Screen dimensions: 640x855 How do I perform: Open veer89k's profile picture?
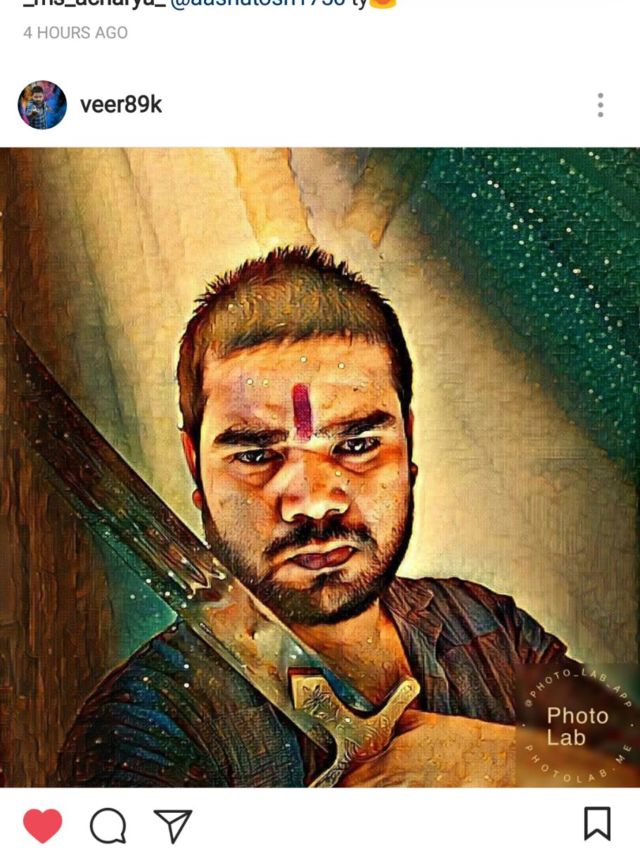42,105
